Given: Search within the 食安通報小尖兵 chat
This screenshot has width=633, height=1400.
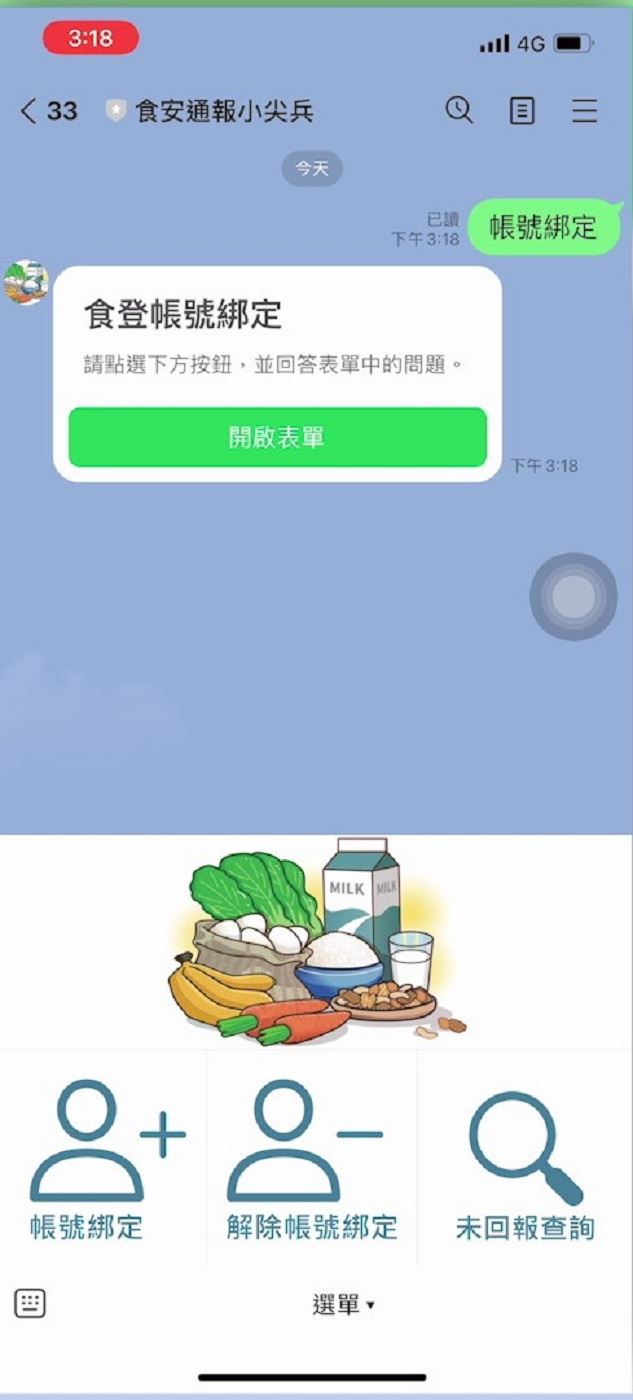Looking at the screenshot, I should click(x=459, y=110).
